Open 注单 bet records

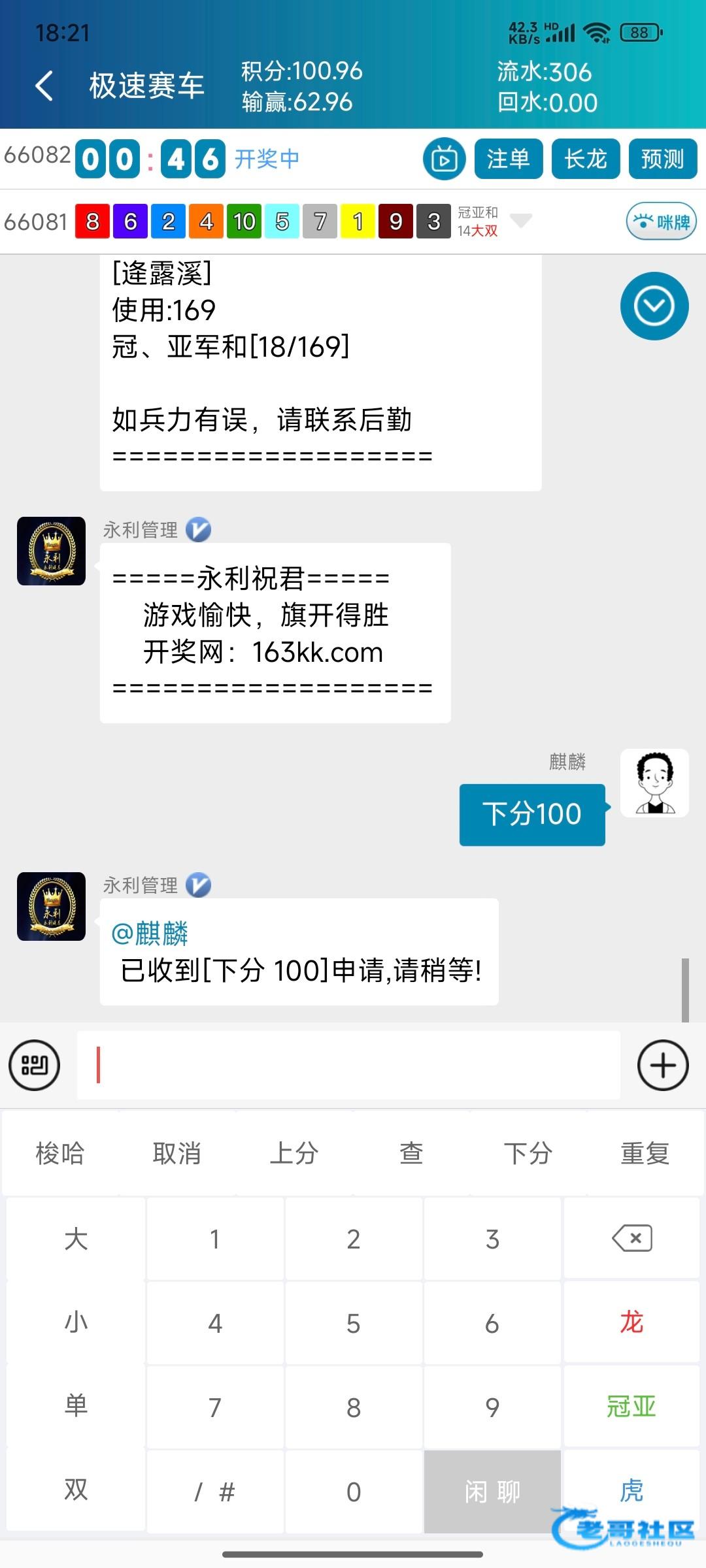pos(508,159)
